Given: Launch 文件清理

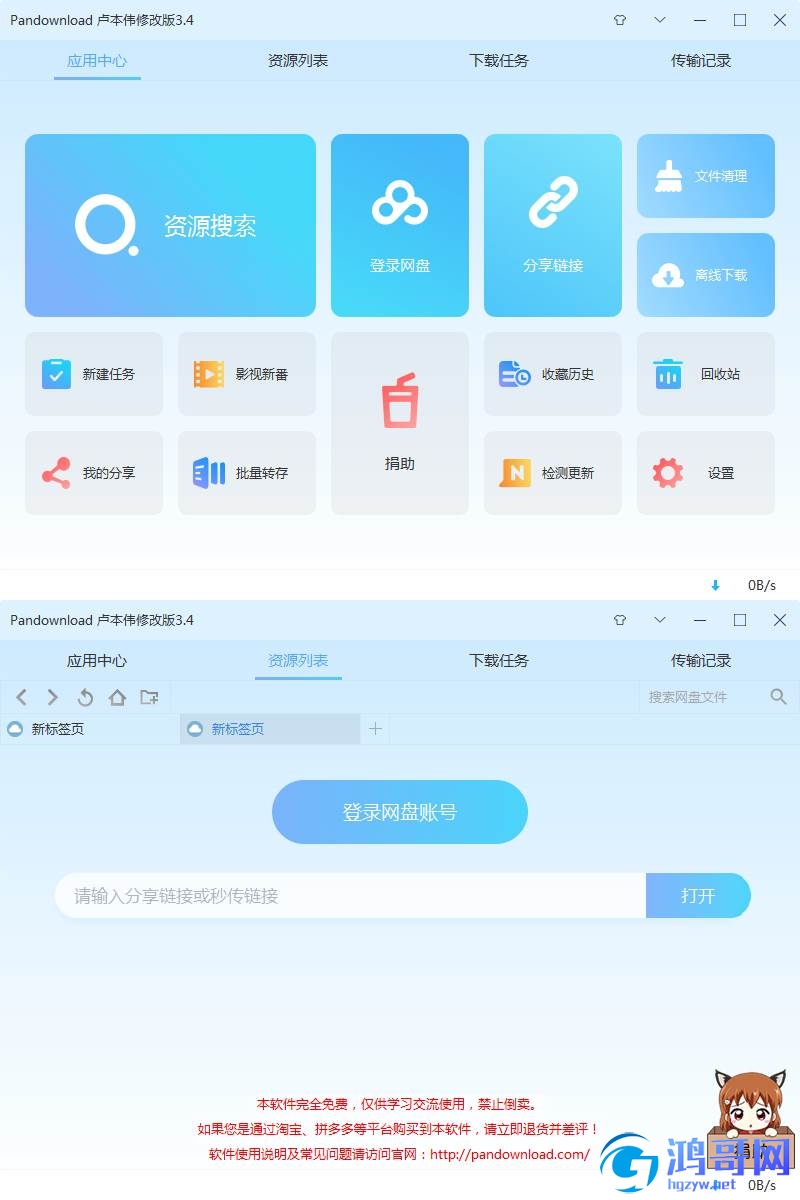Looking at the screenshot, I should (x=706, y=176).
